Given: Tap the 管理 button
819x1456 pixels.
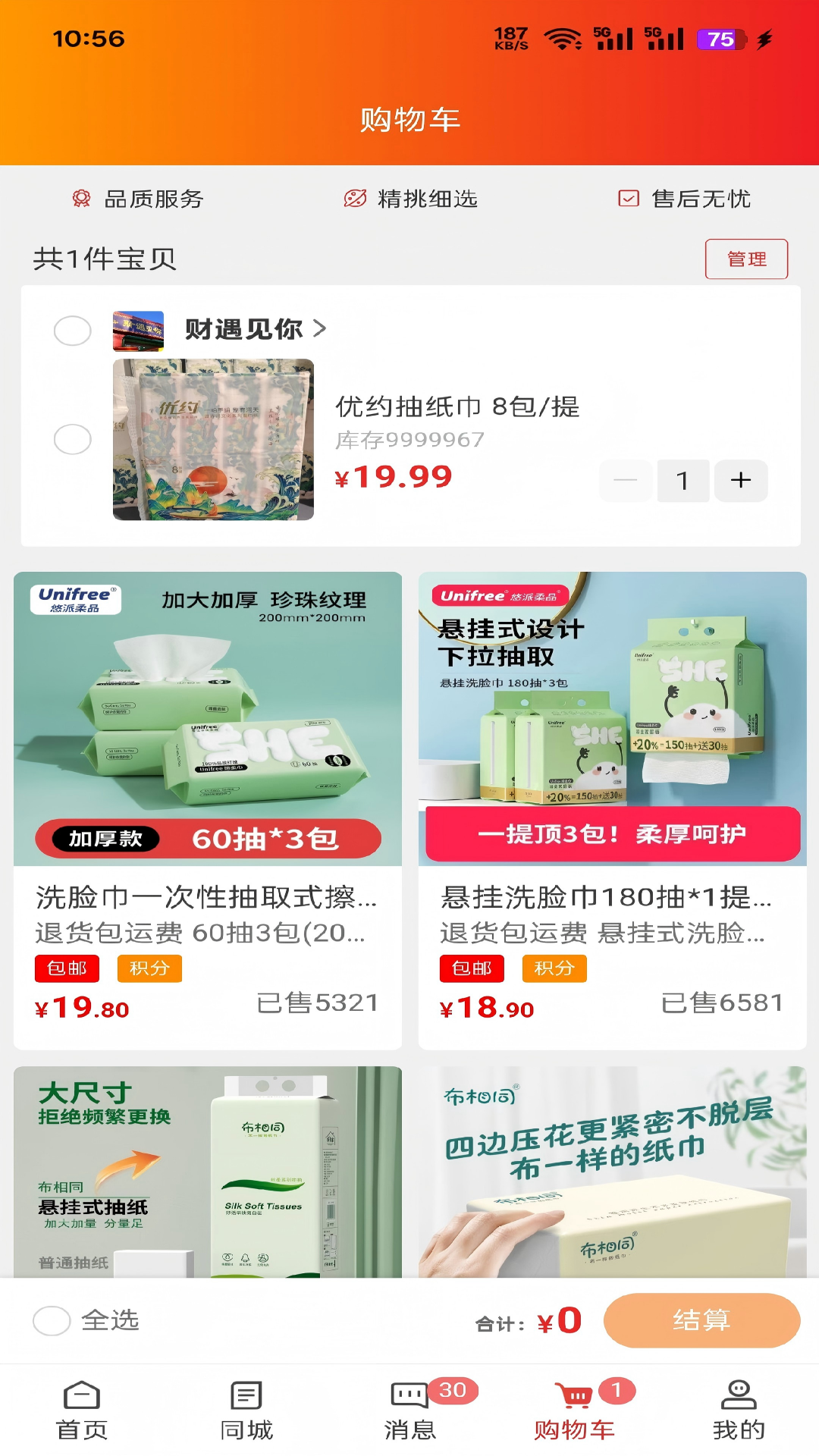Looking at the screenshot, I should tap(746, 259).
